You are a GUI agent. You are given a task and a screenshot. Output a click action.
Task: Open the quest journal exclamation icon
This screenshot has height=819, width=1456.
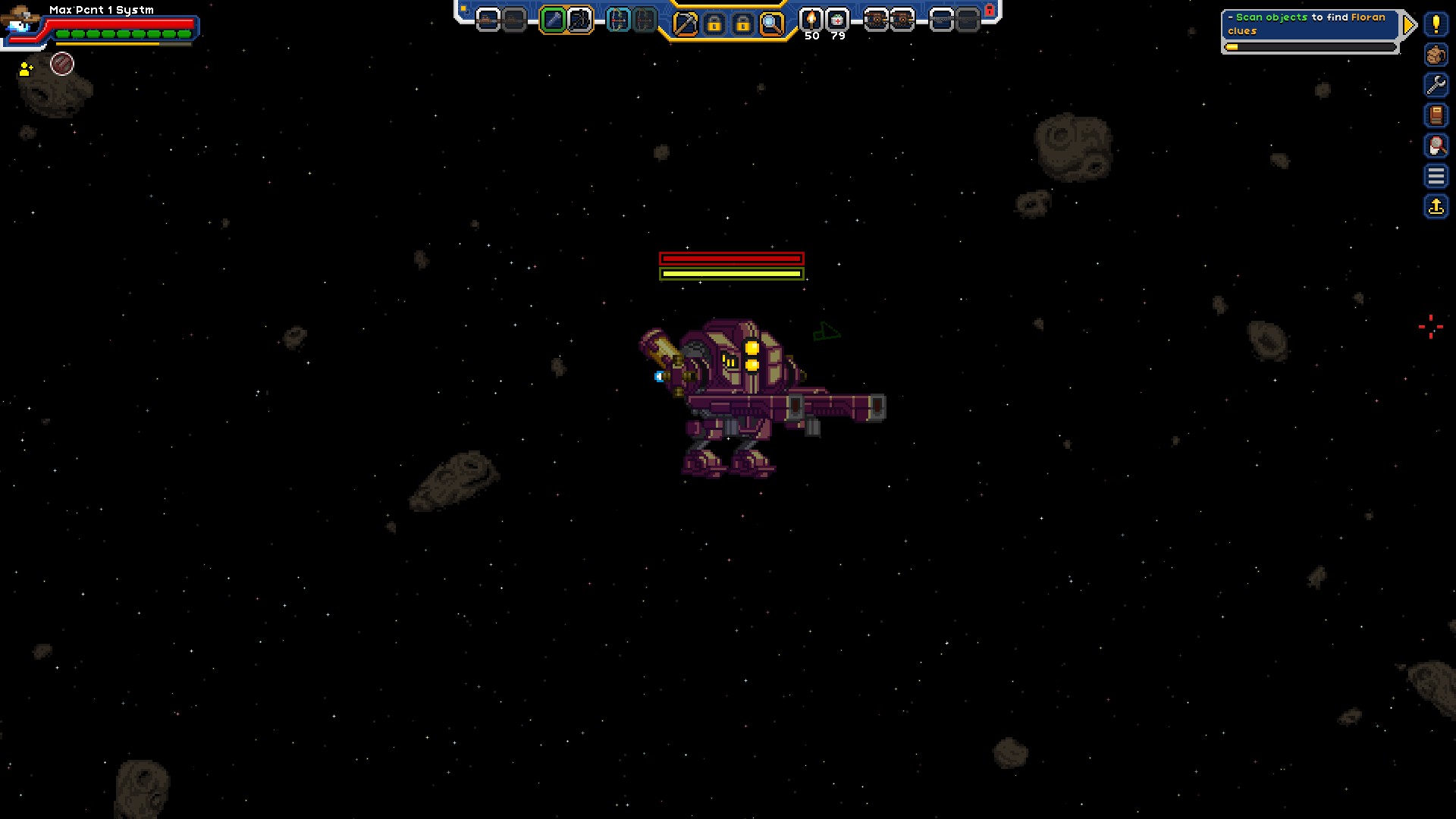pyautogui.click(x=1436, y=24)
